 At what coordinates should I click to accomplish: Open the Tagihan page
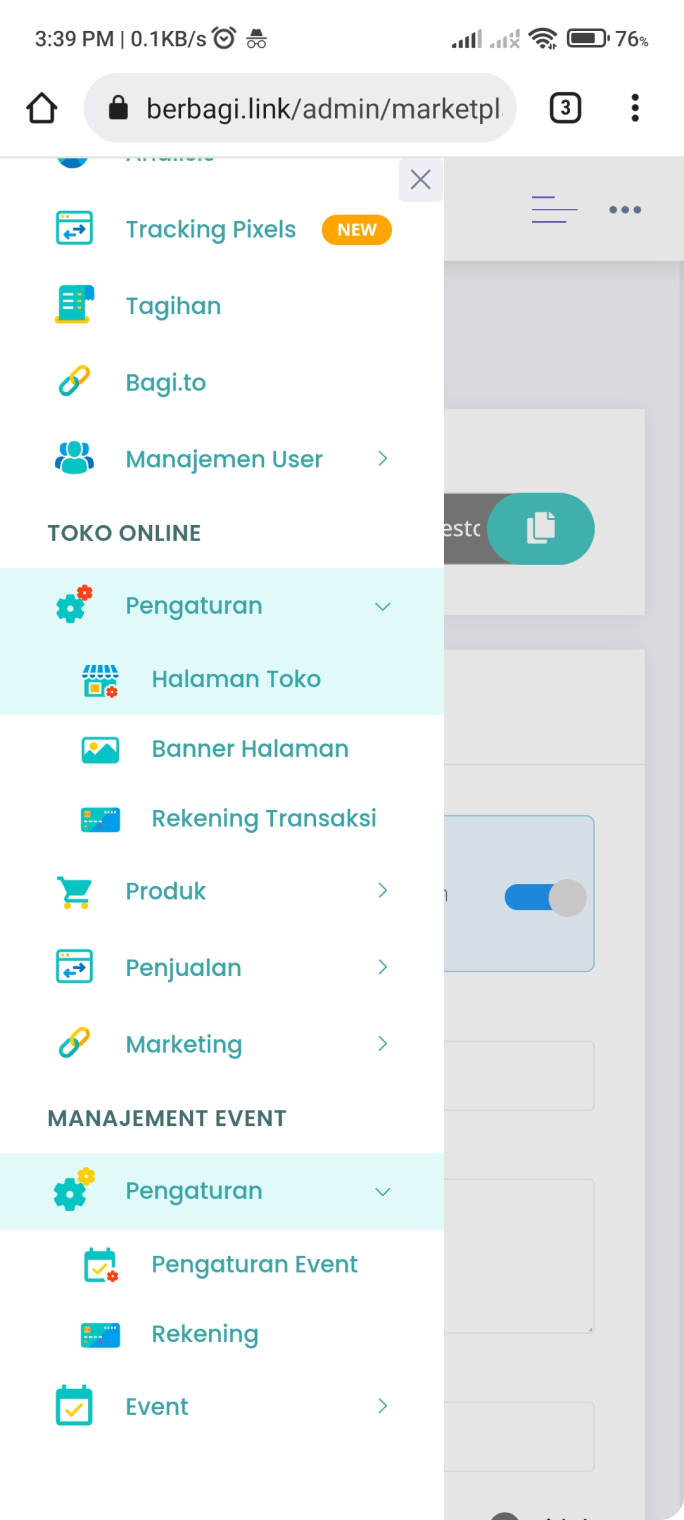pyautogui.click(x=173, y=306)
